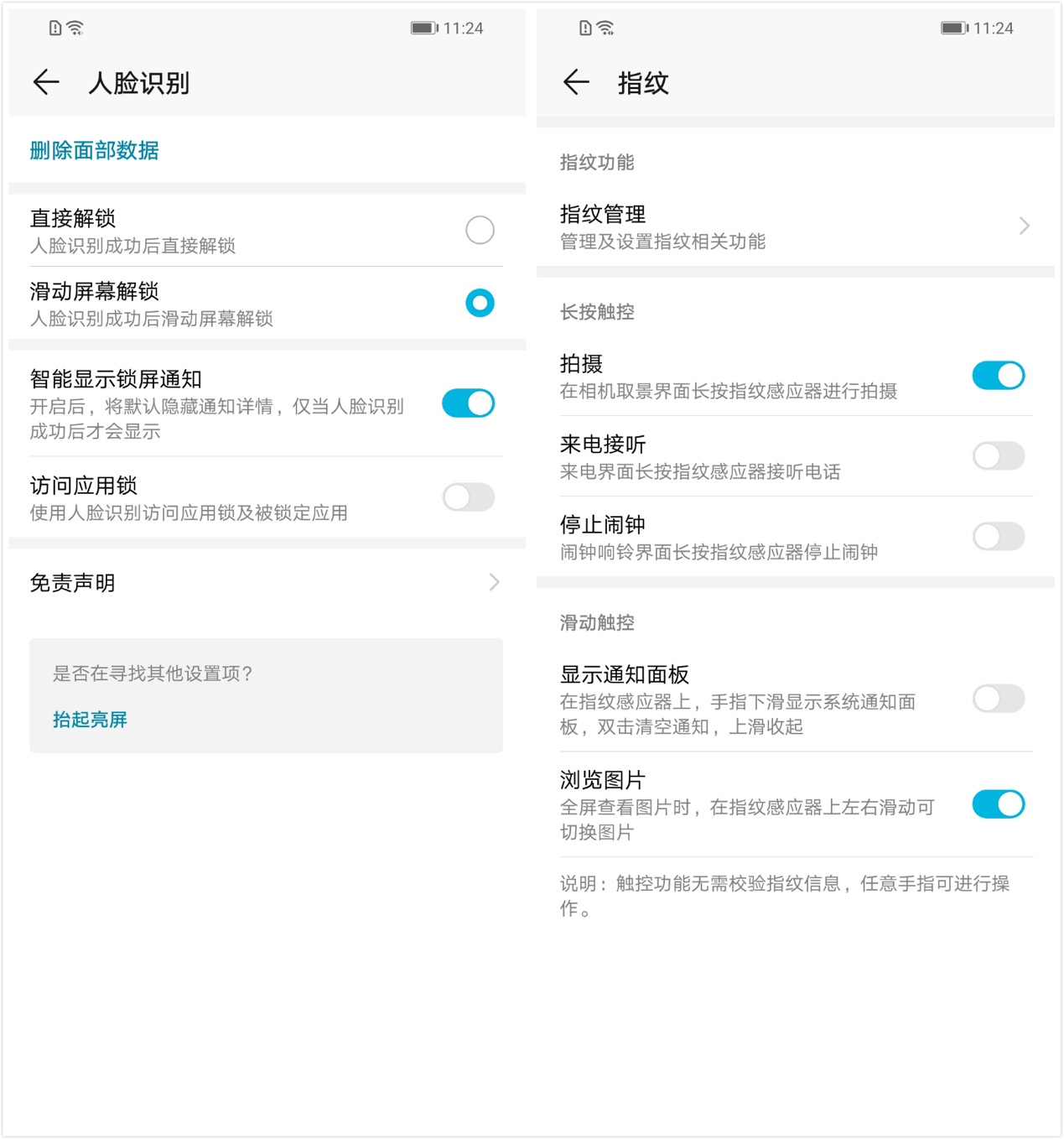This screenshot has width=1064, height=1139.
Task: Open 指纹管理 settings
Action: tap(795, 226)
